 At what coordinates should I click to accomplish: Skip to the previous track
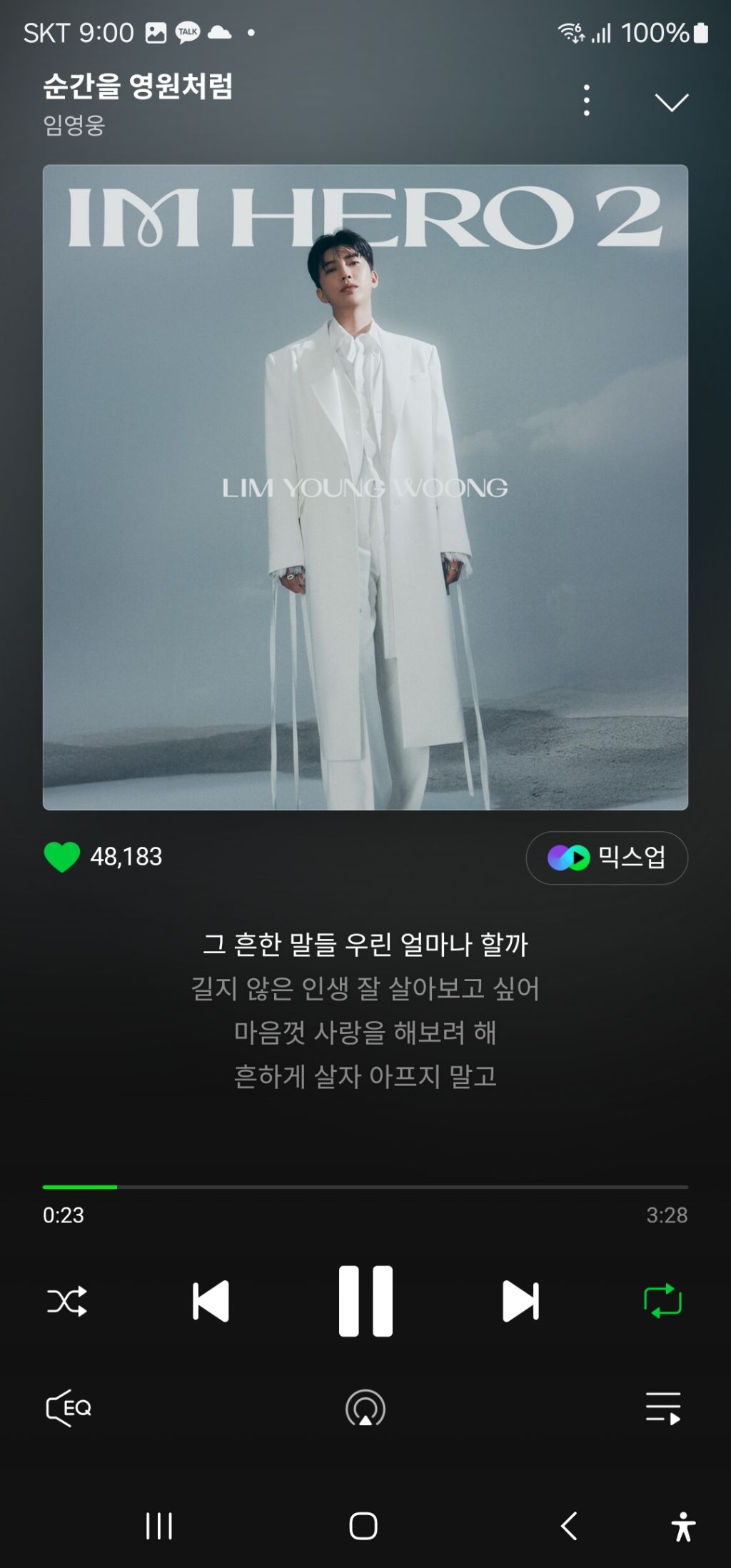pyautogui.click(x=211, y=1301)
